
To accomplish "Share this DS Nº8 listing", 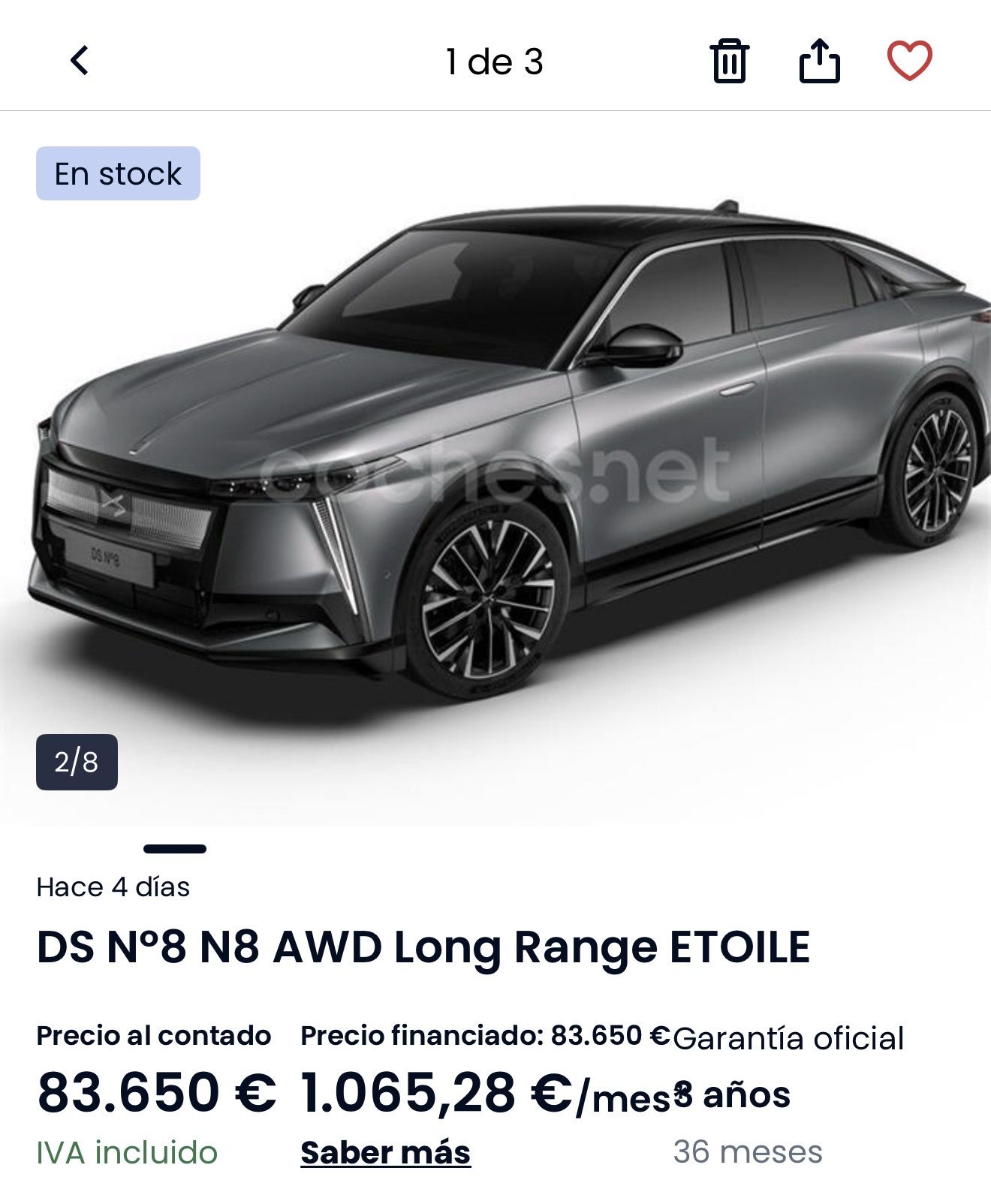I will [x=819, y=61].
